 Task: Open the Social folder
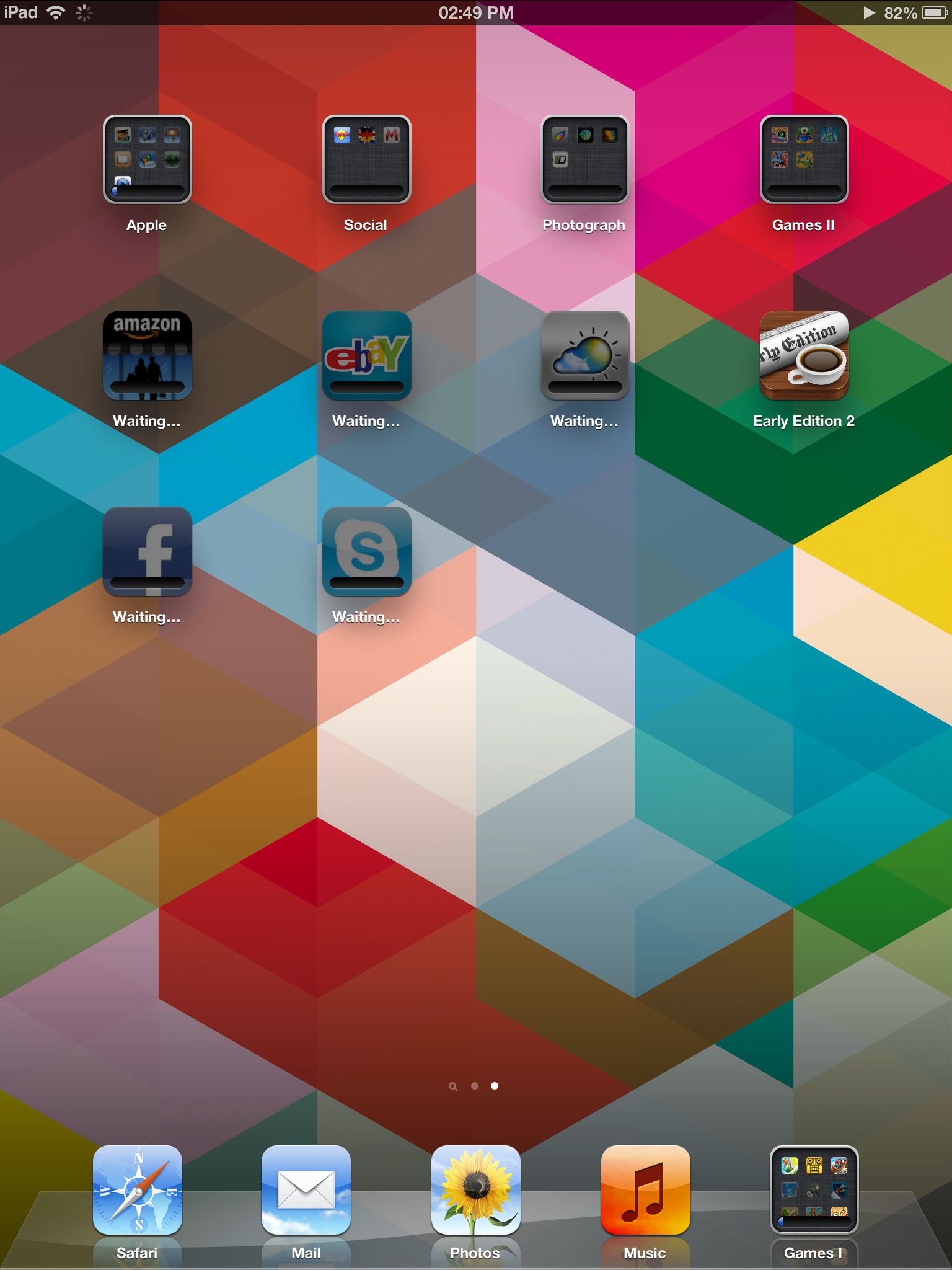point(366,159)
